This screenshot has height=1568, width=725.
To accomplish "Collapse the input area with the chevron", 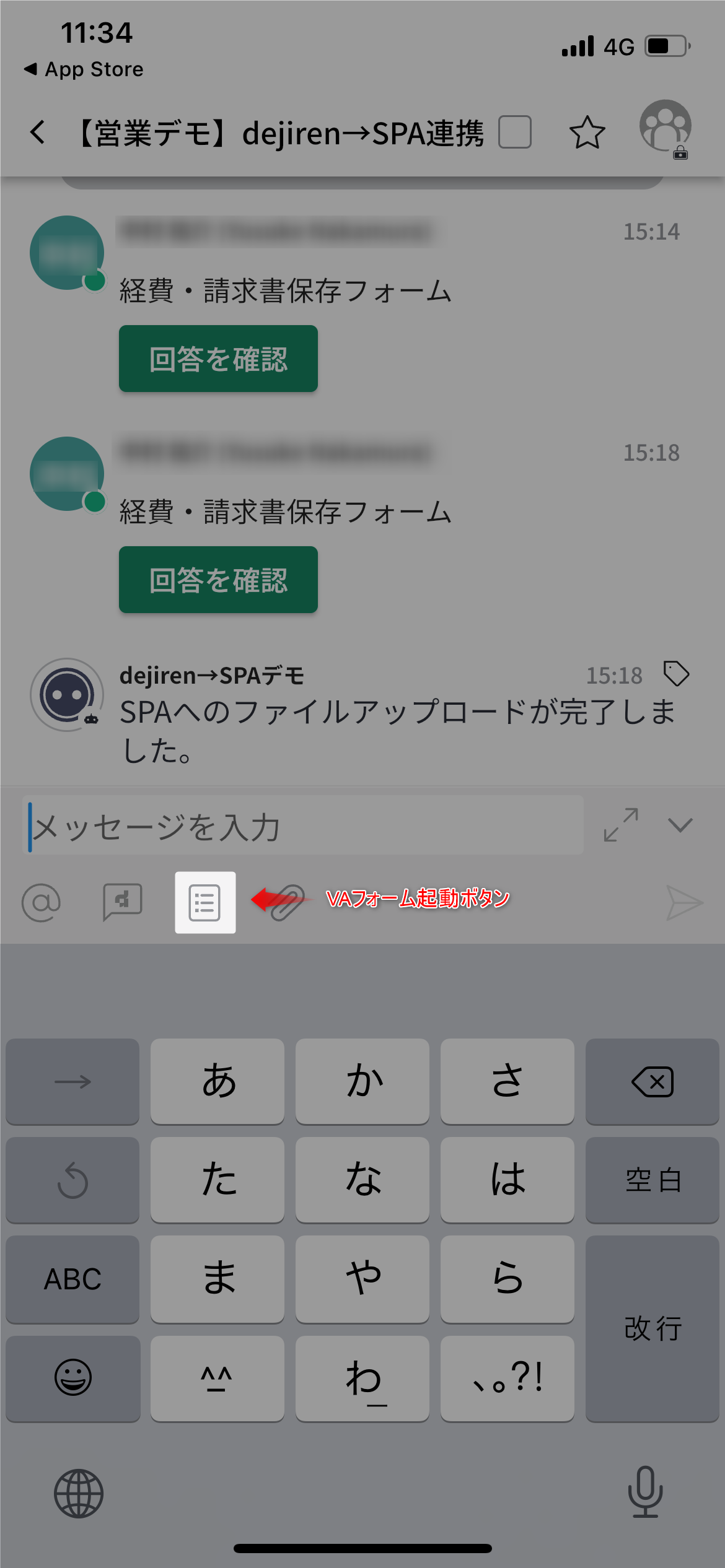I will pyautogui.click(x=680, y=825).
